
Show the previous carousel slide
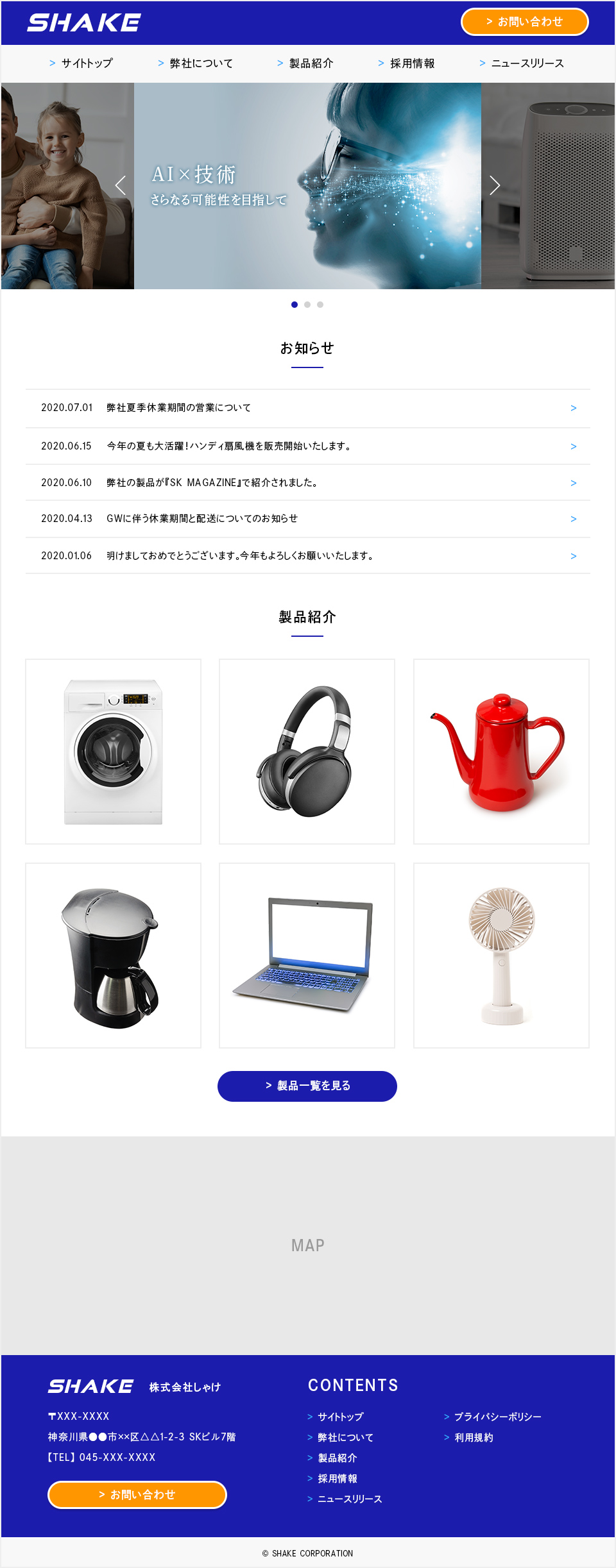(x=120, y=185)
